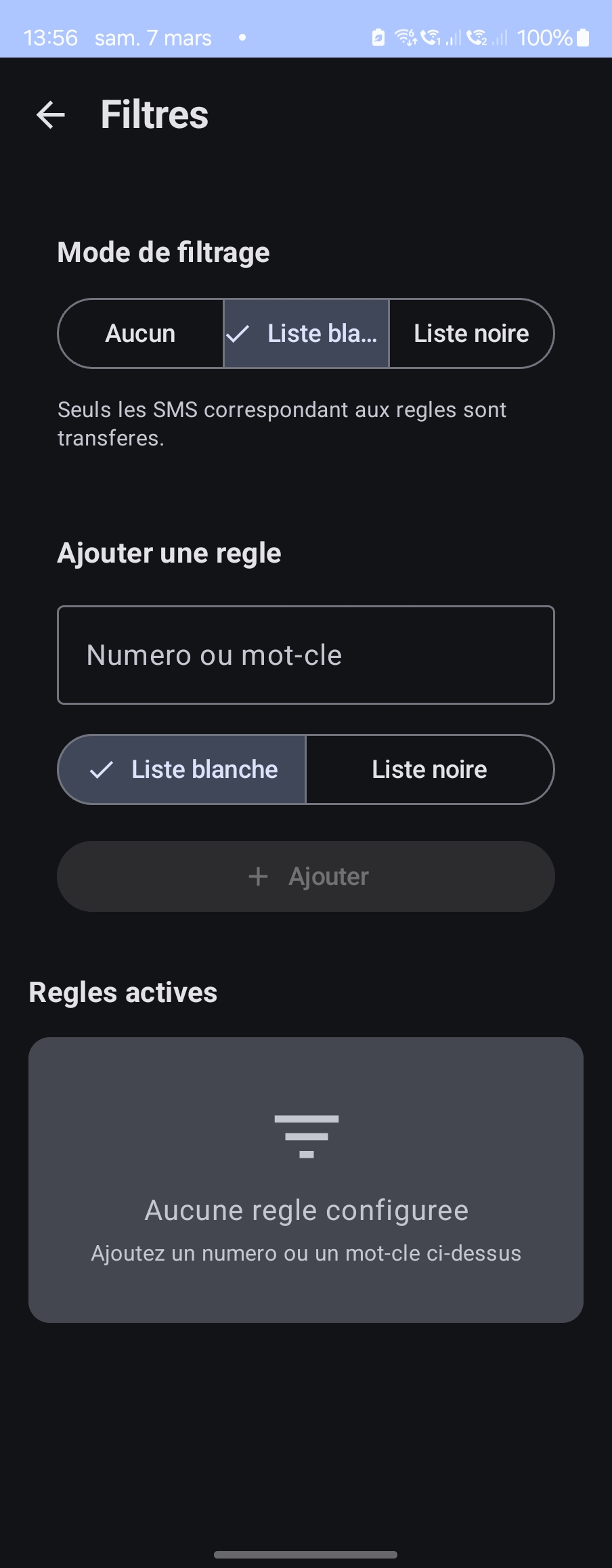Tap the Aucune regle configuree card
This screenshot has height=1568, width=612.
(x=306, y=1178)
